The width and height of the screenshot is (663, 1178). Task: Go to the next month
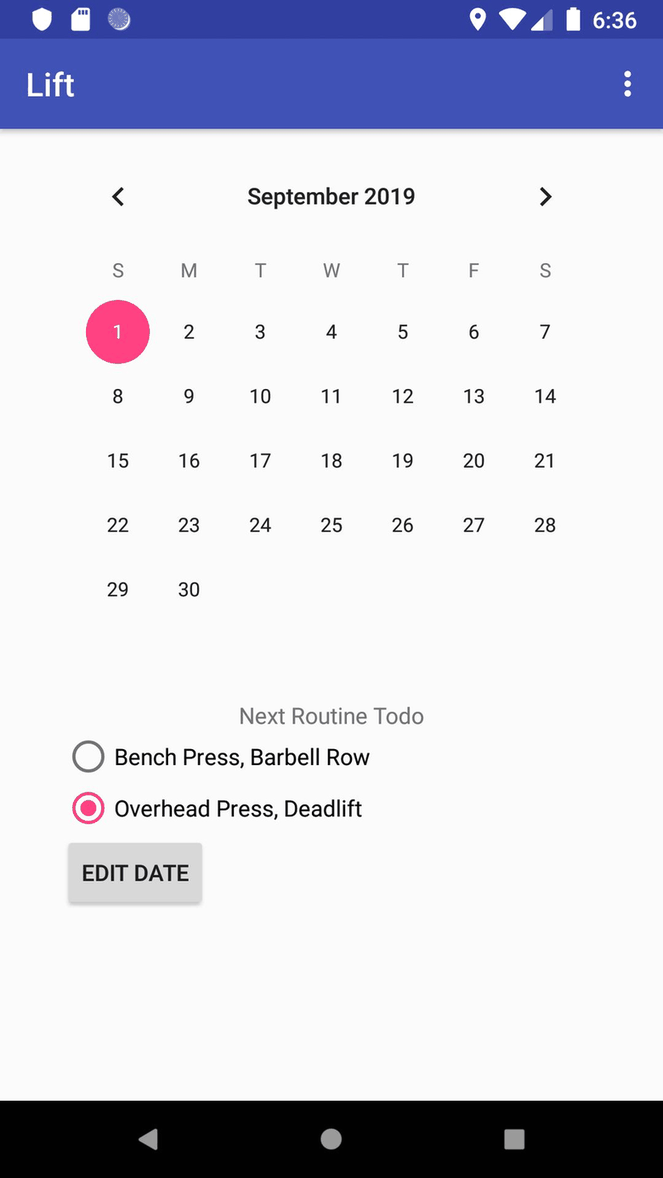coord(545,197)
